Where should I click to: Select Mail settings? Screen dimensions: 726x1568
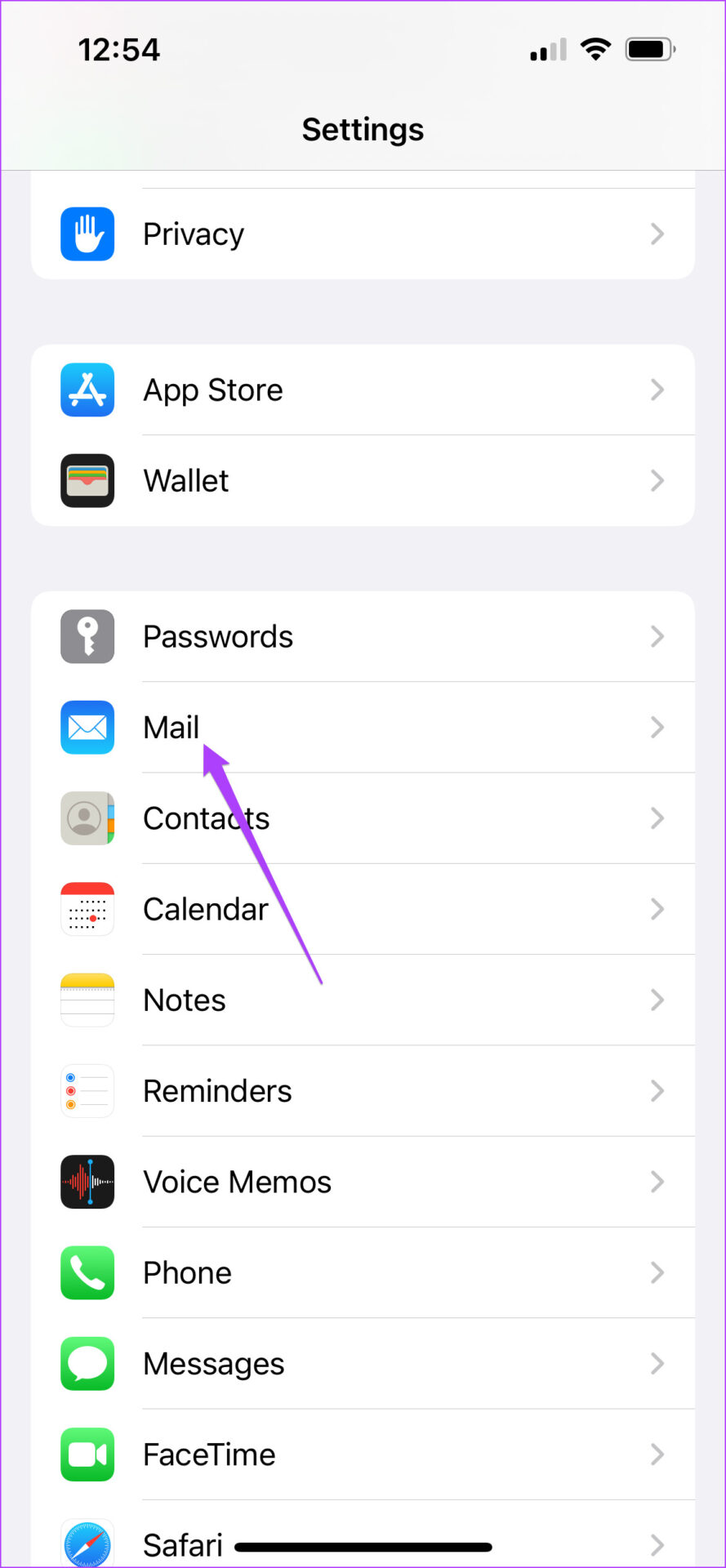tap(363, 728)
